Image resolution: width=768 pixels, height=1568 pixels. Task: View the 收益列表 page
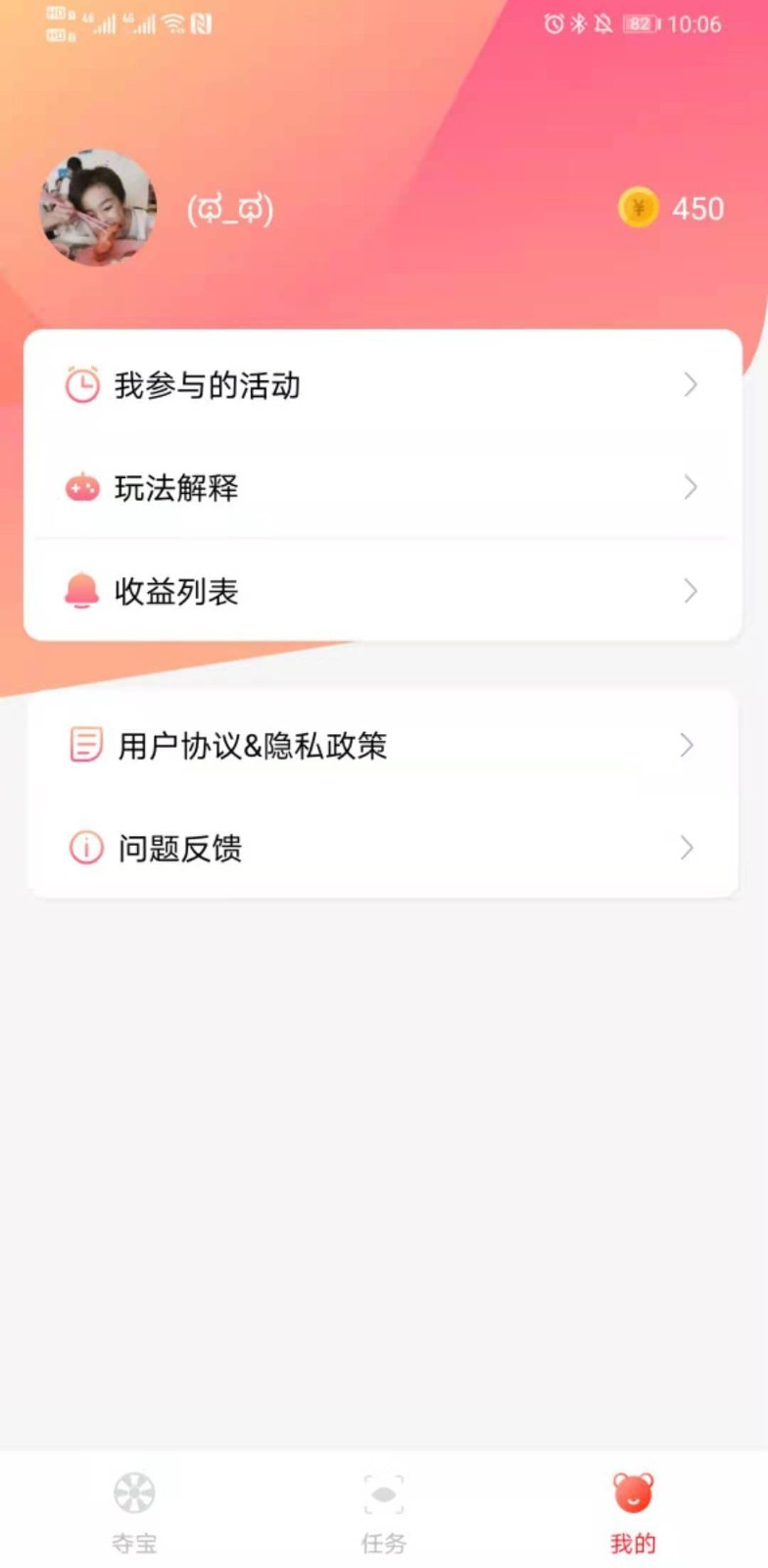382,591
